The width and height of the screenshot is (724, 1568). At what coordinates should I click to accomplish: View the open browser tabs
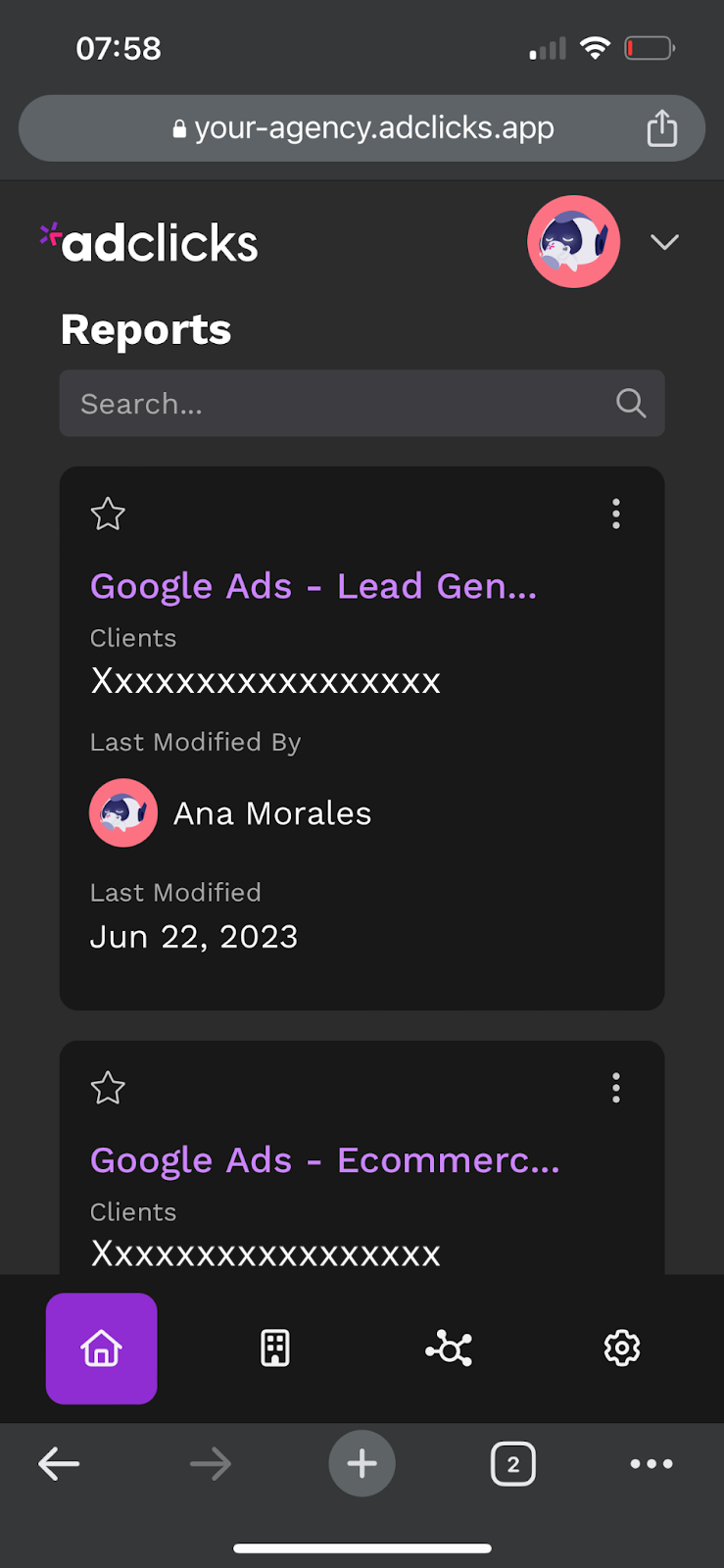513,1464
